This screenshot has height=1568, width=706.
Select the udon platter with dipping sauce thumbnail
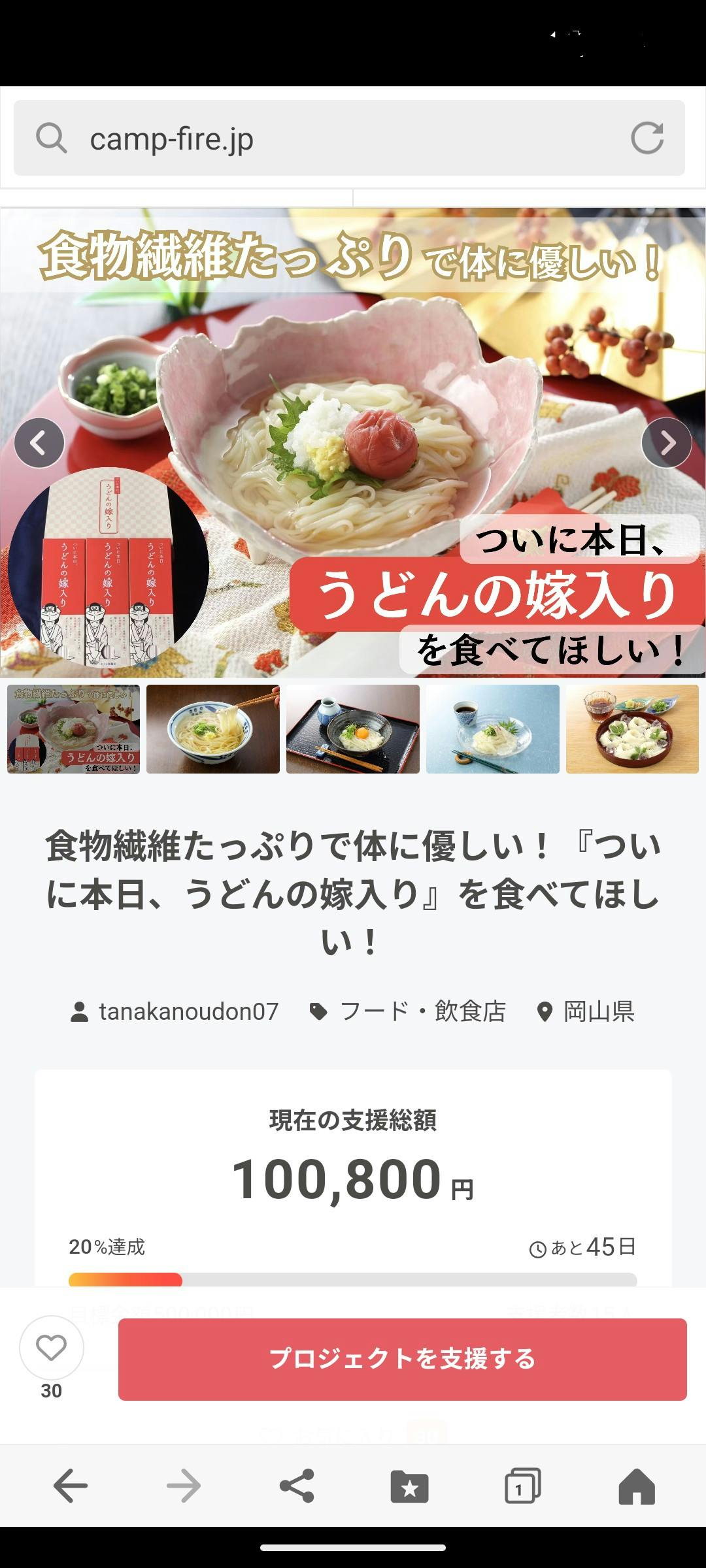(632, 729)
